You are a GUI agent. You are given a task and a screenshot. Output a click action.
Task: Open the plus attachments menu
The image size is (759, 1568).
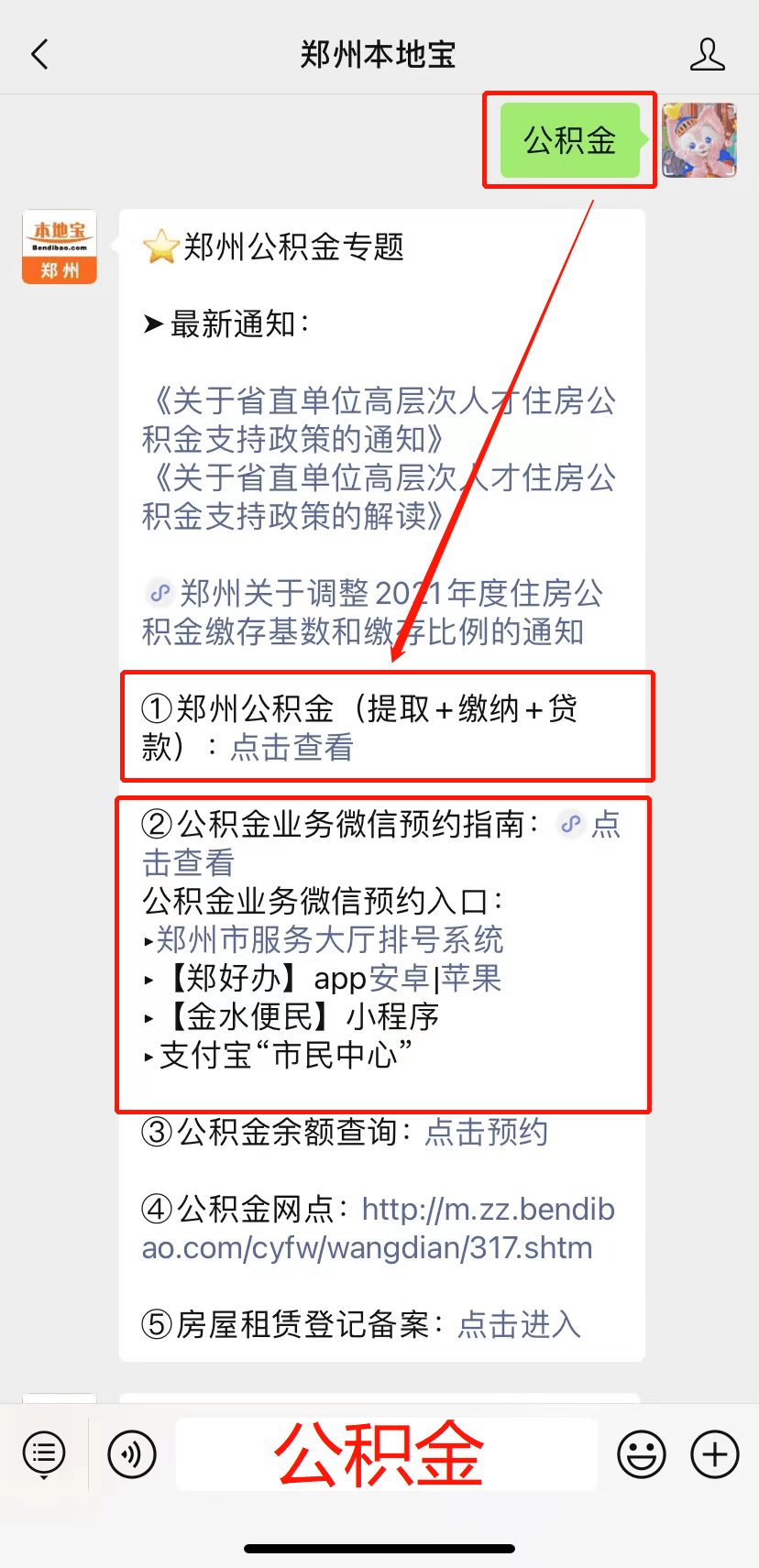tap(715, 1453)
